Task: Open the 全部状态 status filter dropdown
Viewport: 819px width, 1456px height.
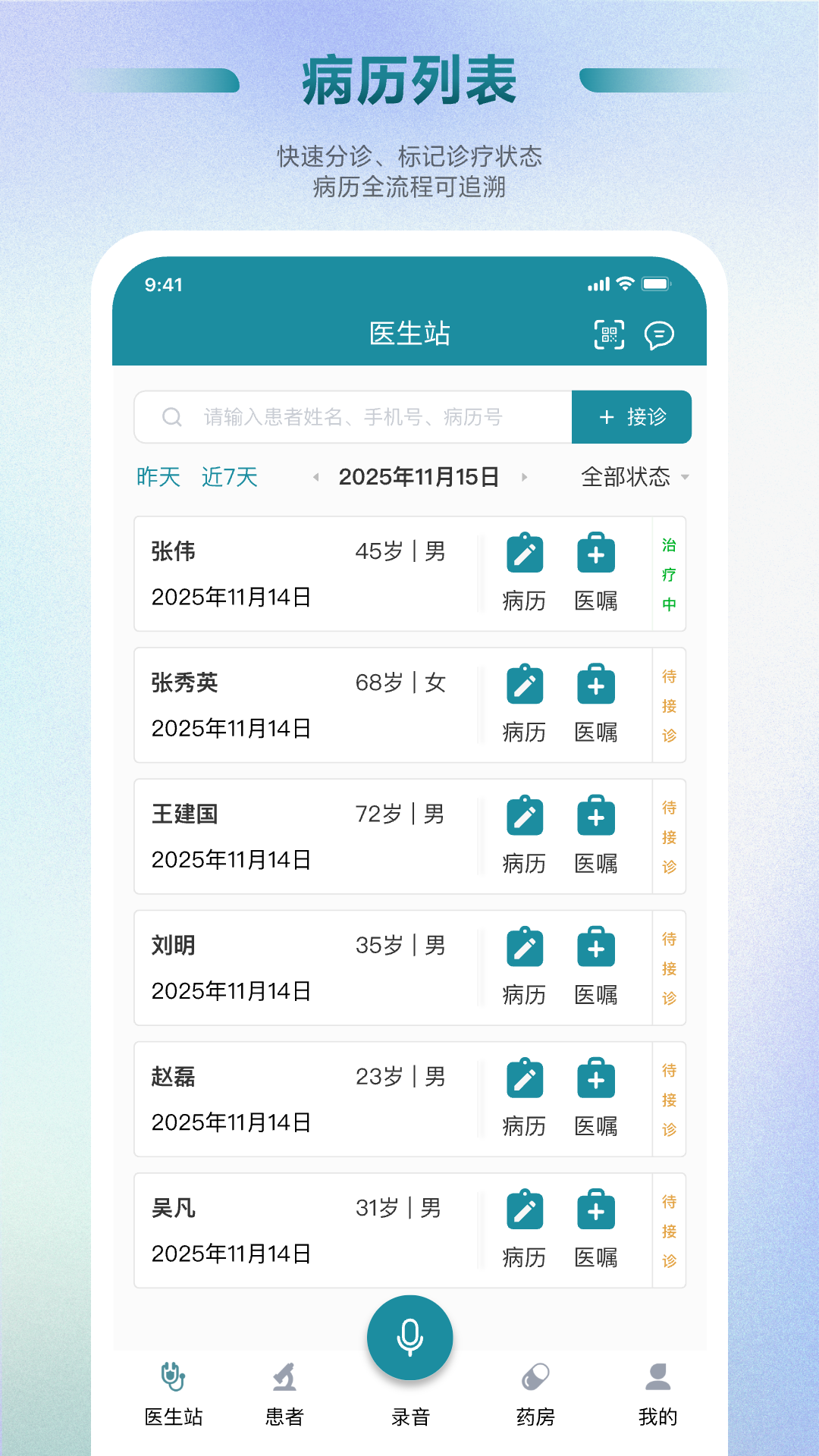Action: (x=629, y=477)
